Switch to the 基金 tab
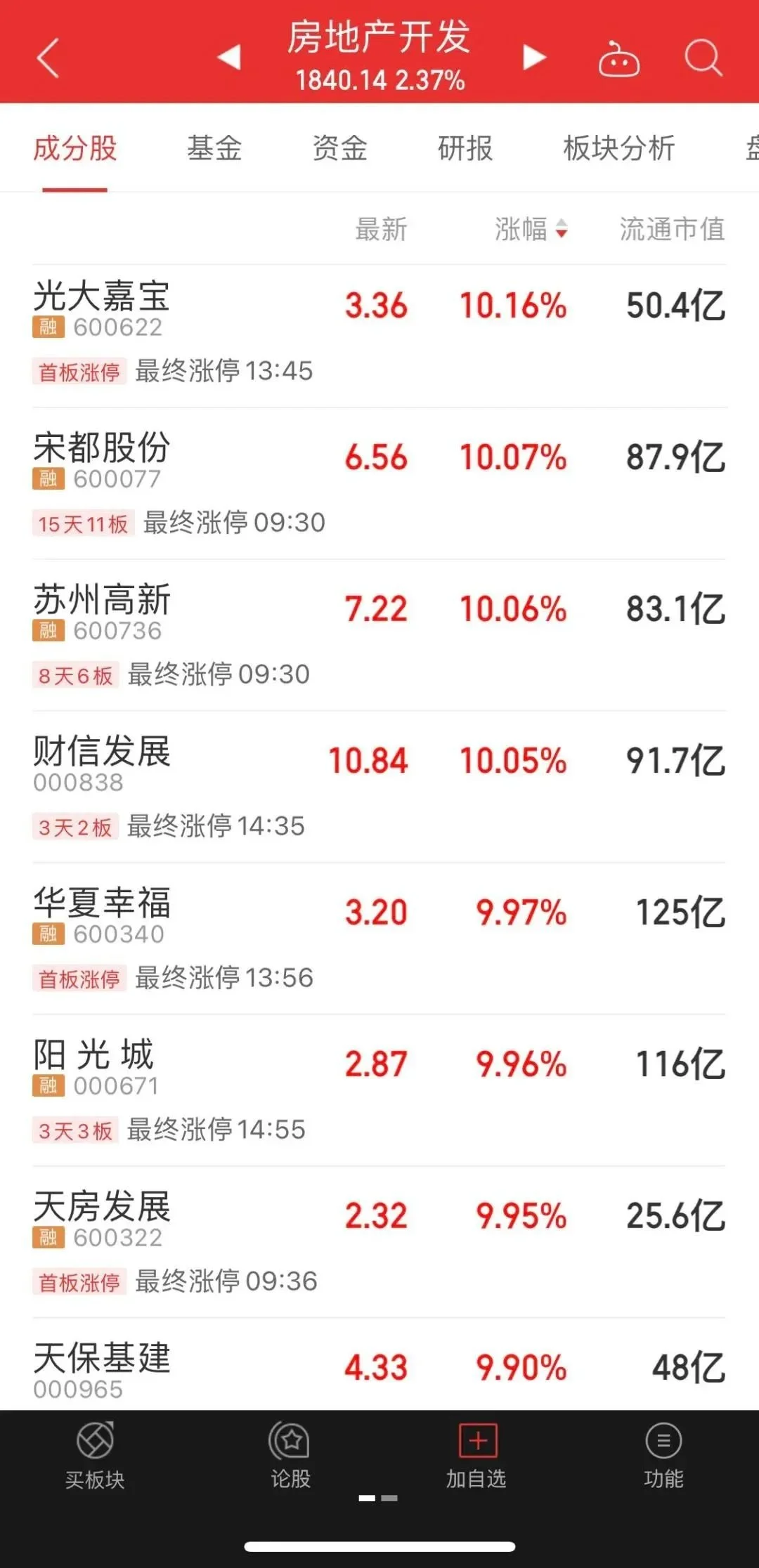 tap(214, 148)
